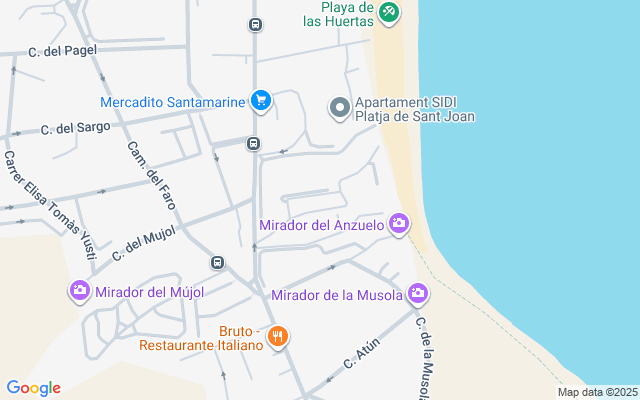The image size is (640, 400).
Task: Tap the Mirador del Anzuelo camera pin
Action: coord(399,224)
